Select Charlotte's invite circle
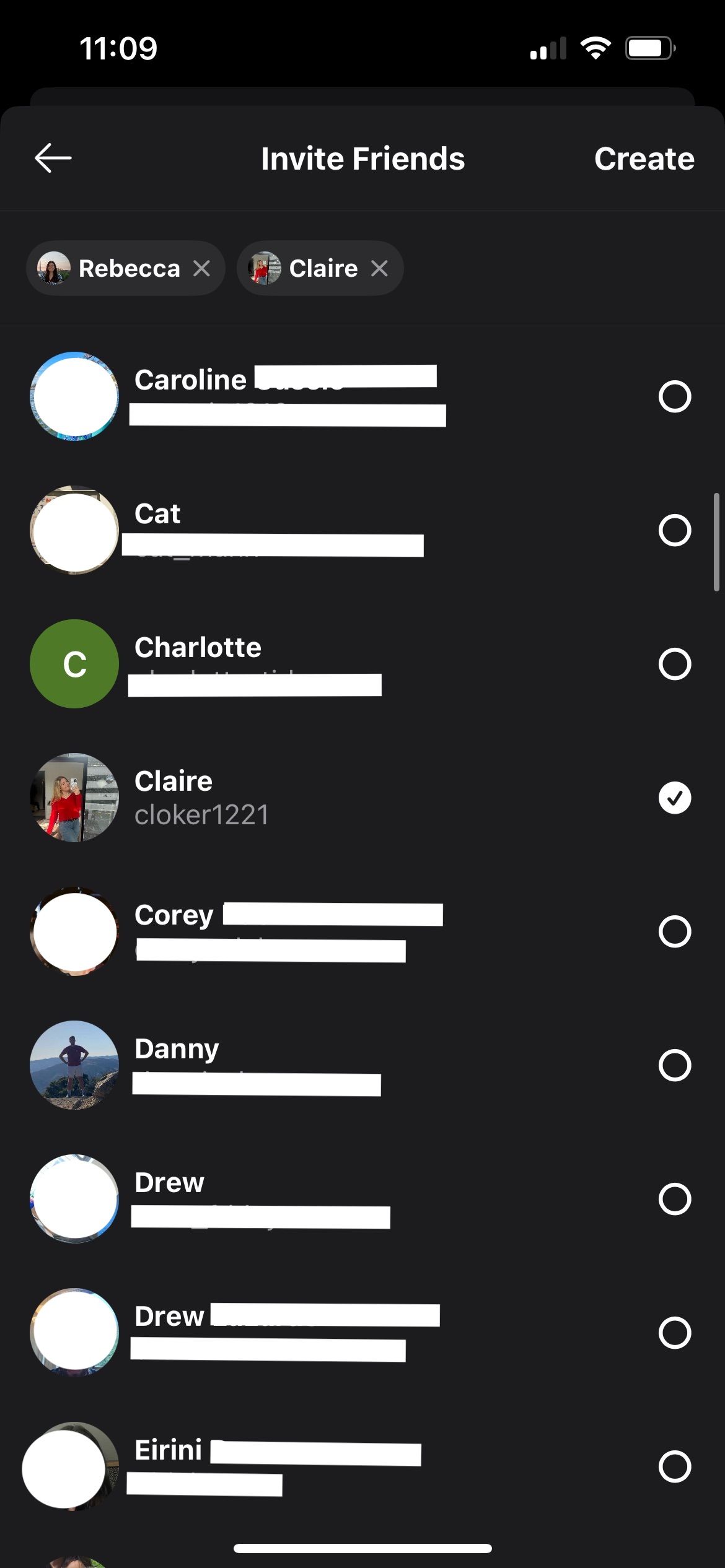Image resolution: width=725 pixels, height=1568 pixels. tap(675, 664)
